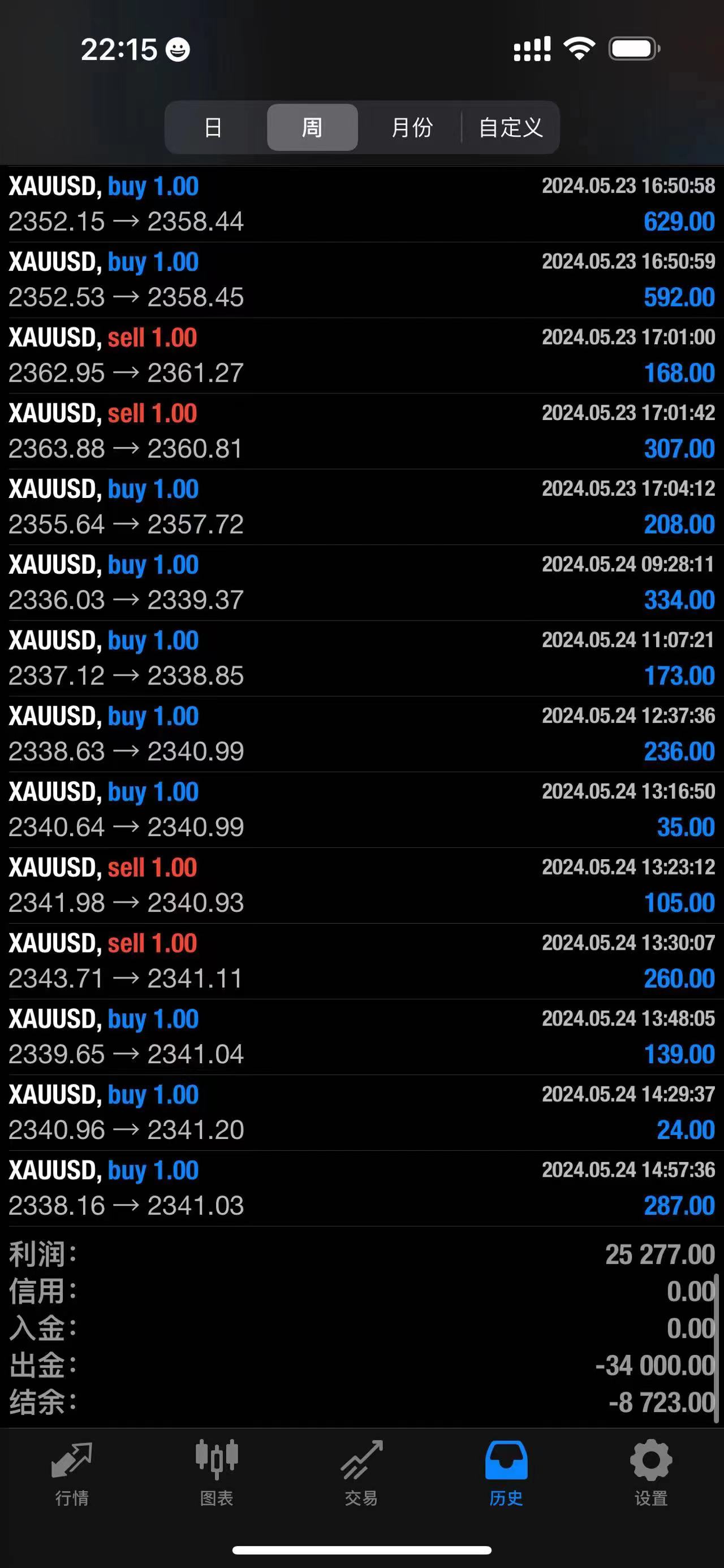The image size is (724, 1568).
Task: Expand the trade with 173.00 profit
Action: (x=361, y=658)
